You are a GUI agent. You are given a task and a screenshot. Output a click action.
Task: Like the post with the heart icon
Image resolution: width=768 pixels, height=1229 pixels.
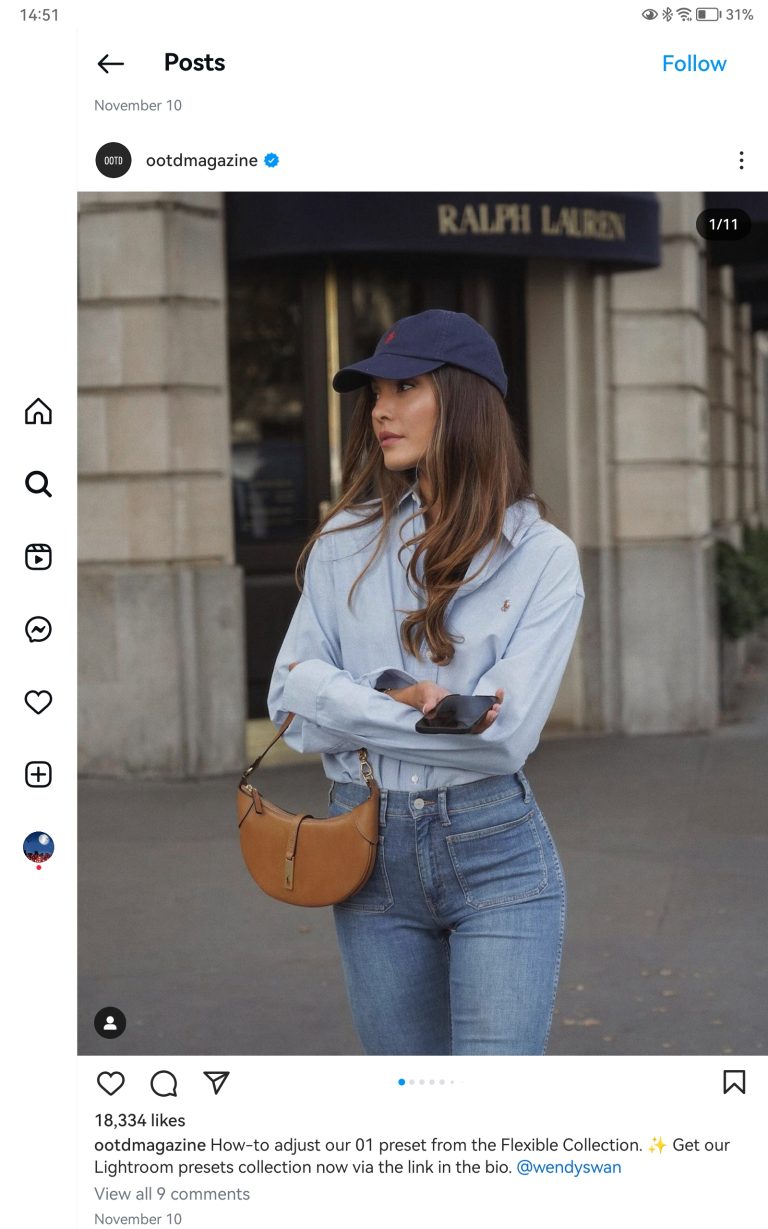[x=110, y=1083]
